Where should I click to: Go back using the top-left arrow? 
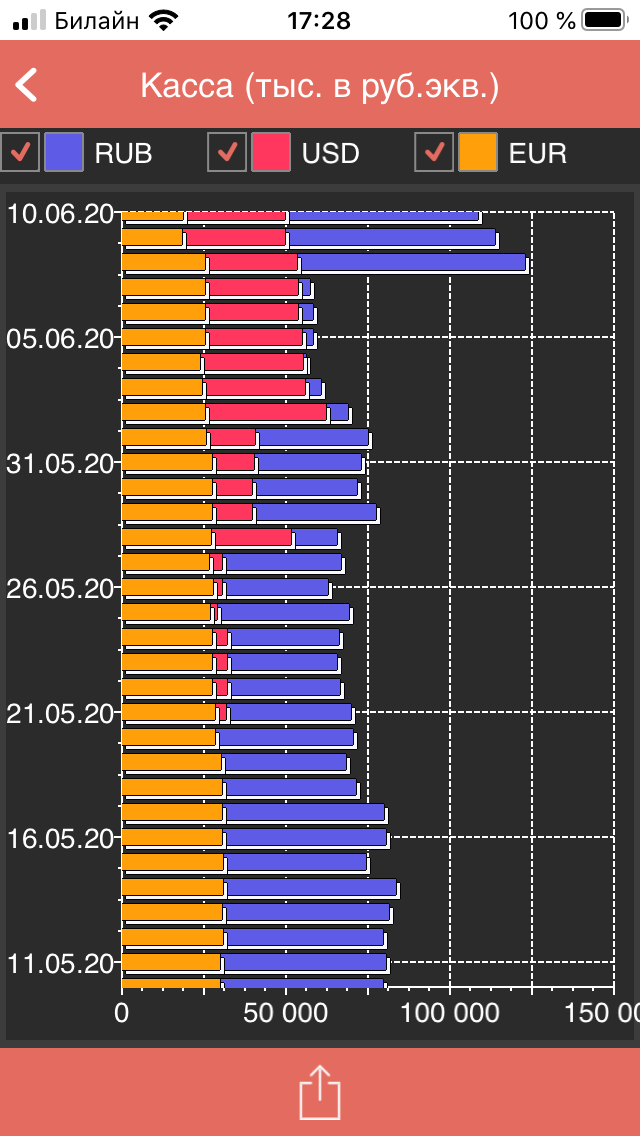[x=27, y=85]
